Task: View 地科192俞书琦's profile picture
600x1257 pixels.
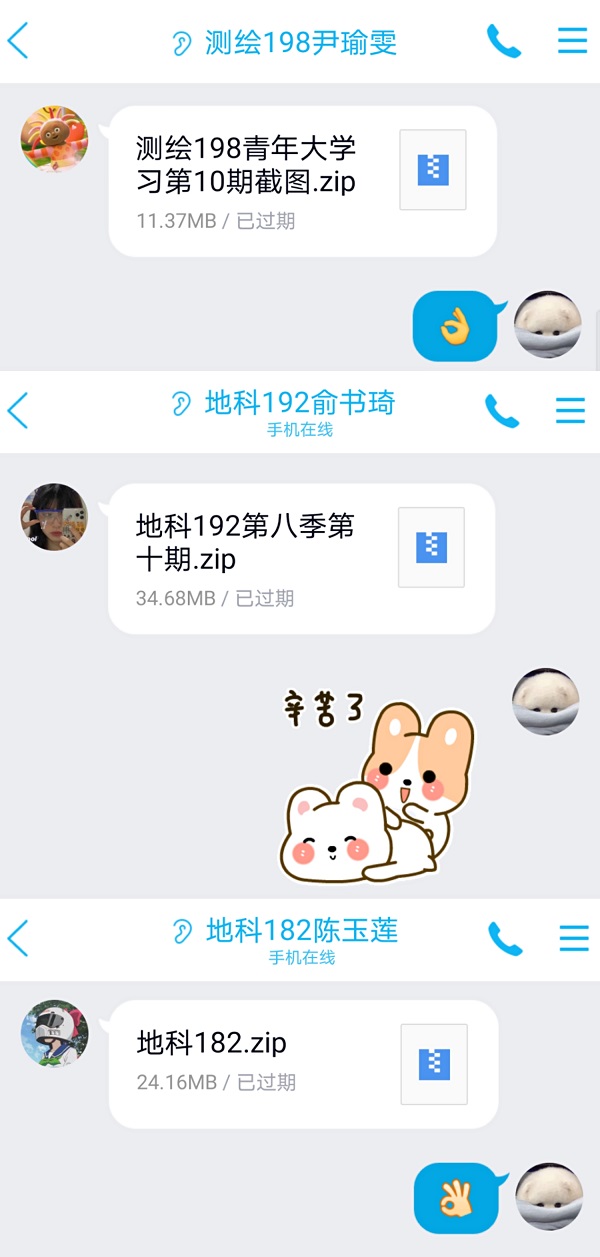Action: (x=54, y=517)
